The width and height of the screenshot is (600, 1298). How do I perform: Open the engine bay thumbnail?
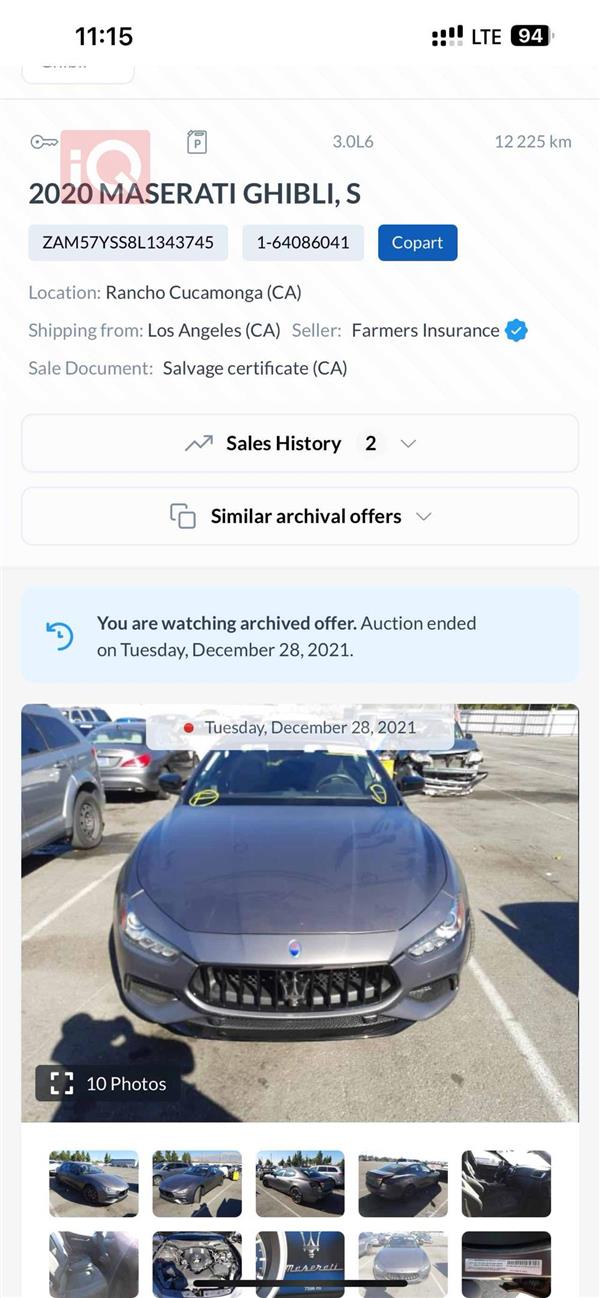197,1263
